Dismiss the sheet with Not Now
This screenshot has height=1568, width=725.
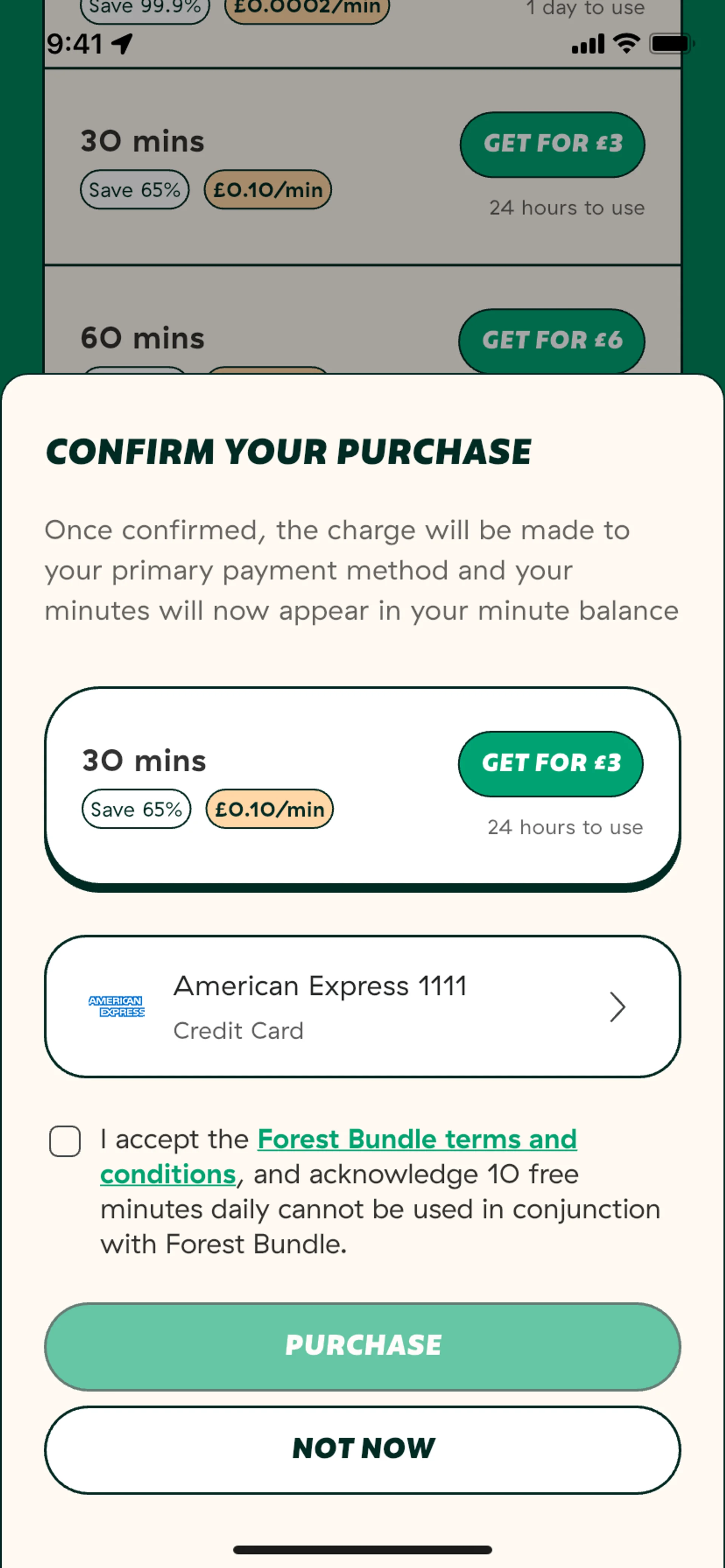pyautogui.click(x=362, y=1449)
